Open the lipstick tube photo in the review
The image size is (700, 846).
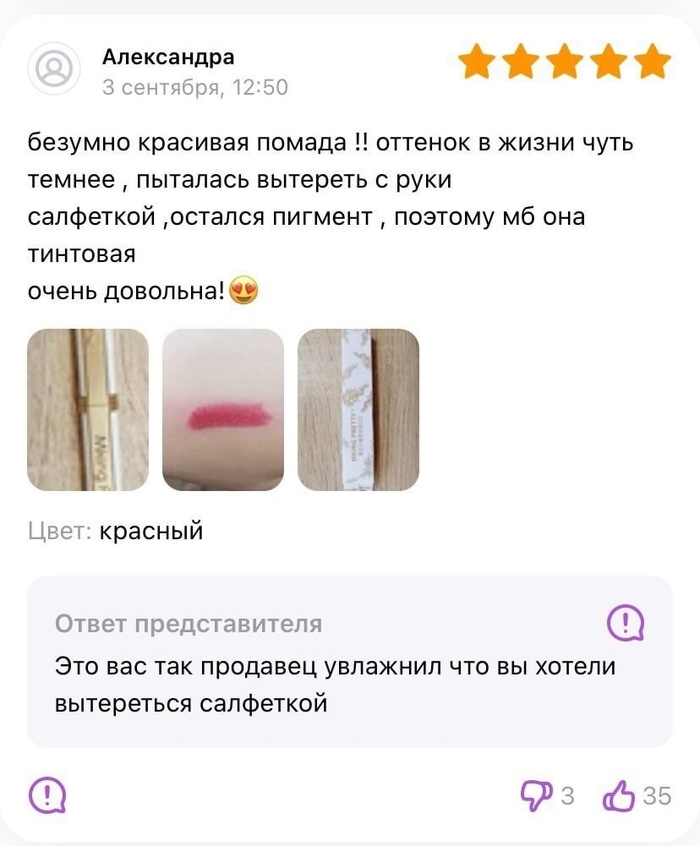pyautogui.click(x=88, y=410)
